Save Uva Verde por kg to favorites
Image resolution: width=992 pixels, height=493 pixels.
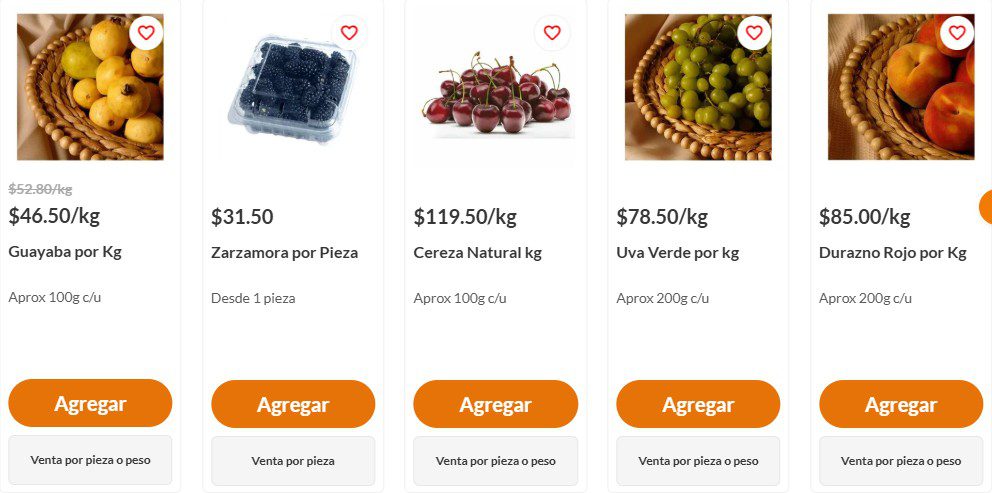click(x=754, y=33)
